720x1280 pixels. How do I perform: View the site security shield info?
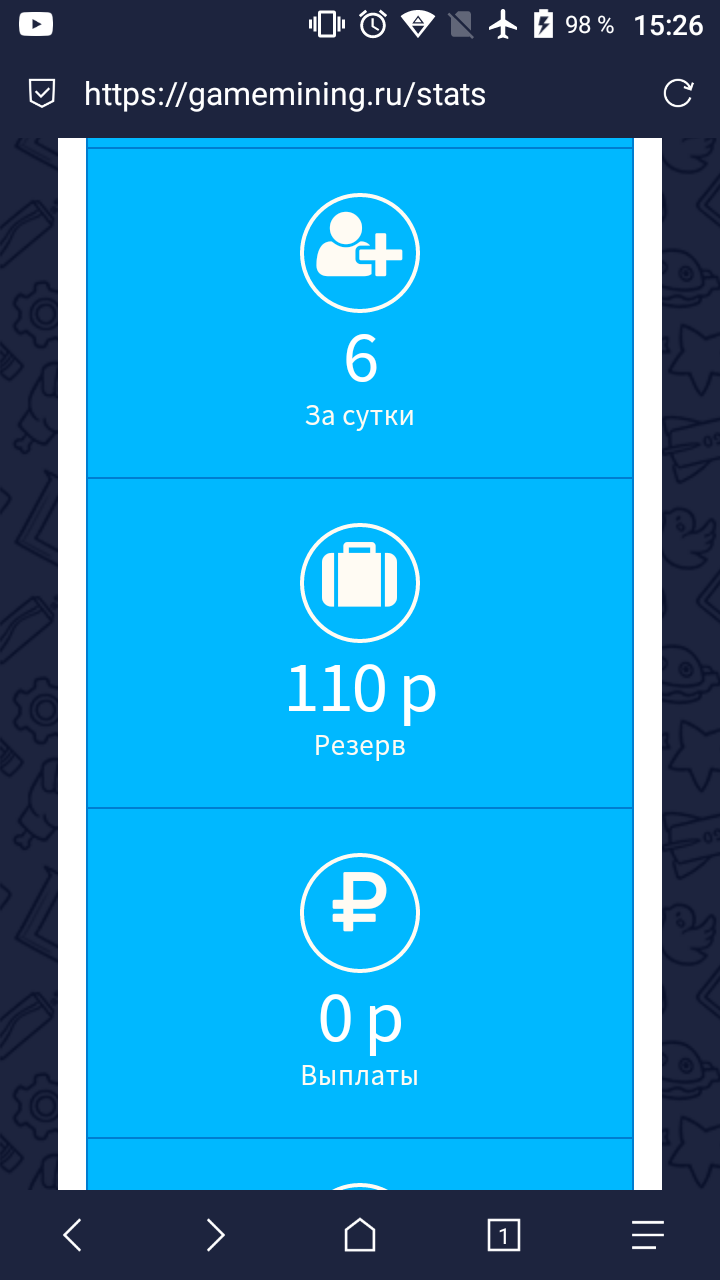(41, 95)
